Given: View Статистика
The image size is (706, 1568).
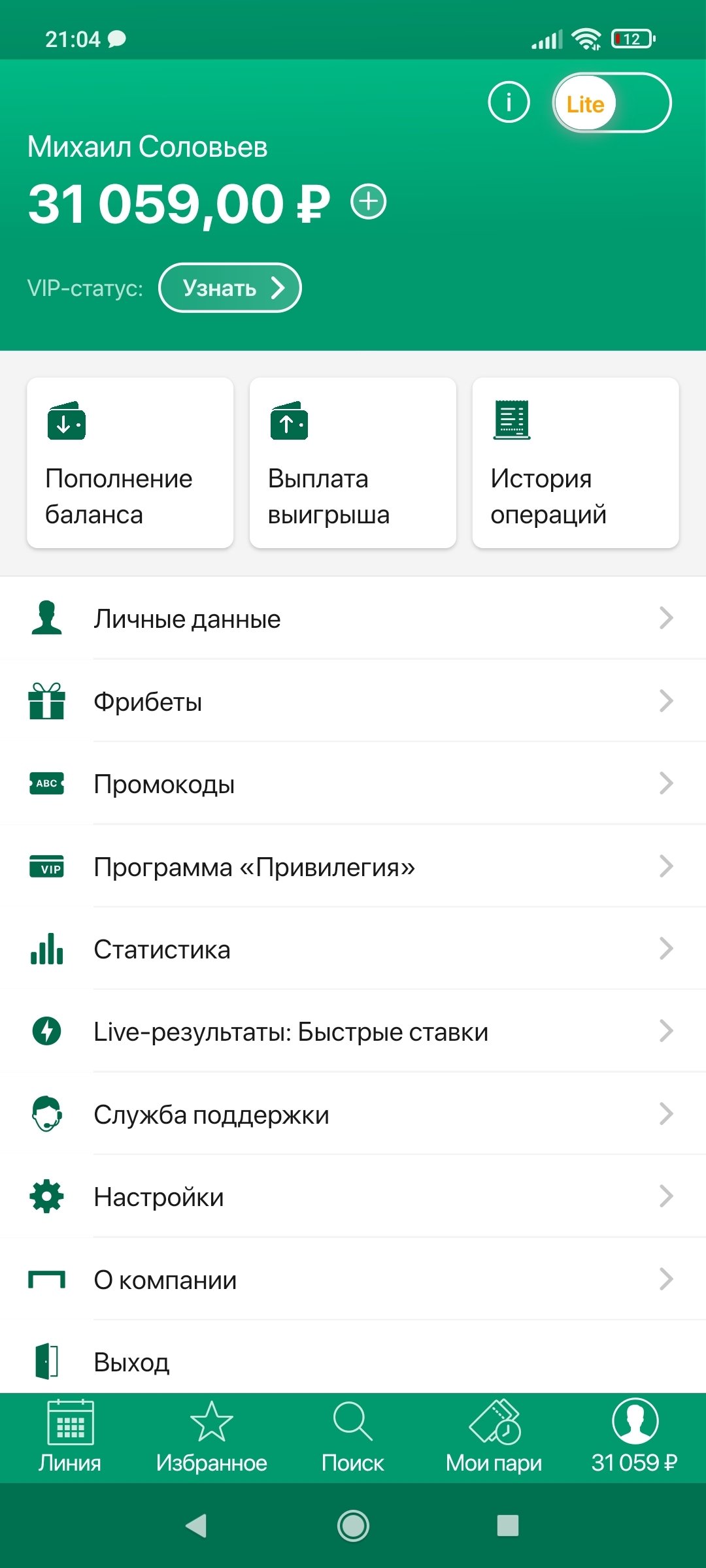Looking at the screenshot, I should click(353, 949).
